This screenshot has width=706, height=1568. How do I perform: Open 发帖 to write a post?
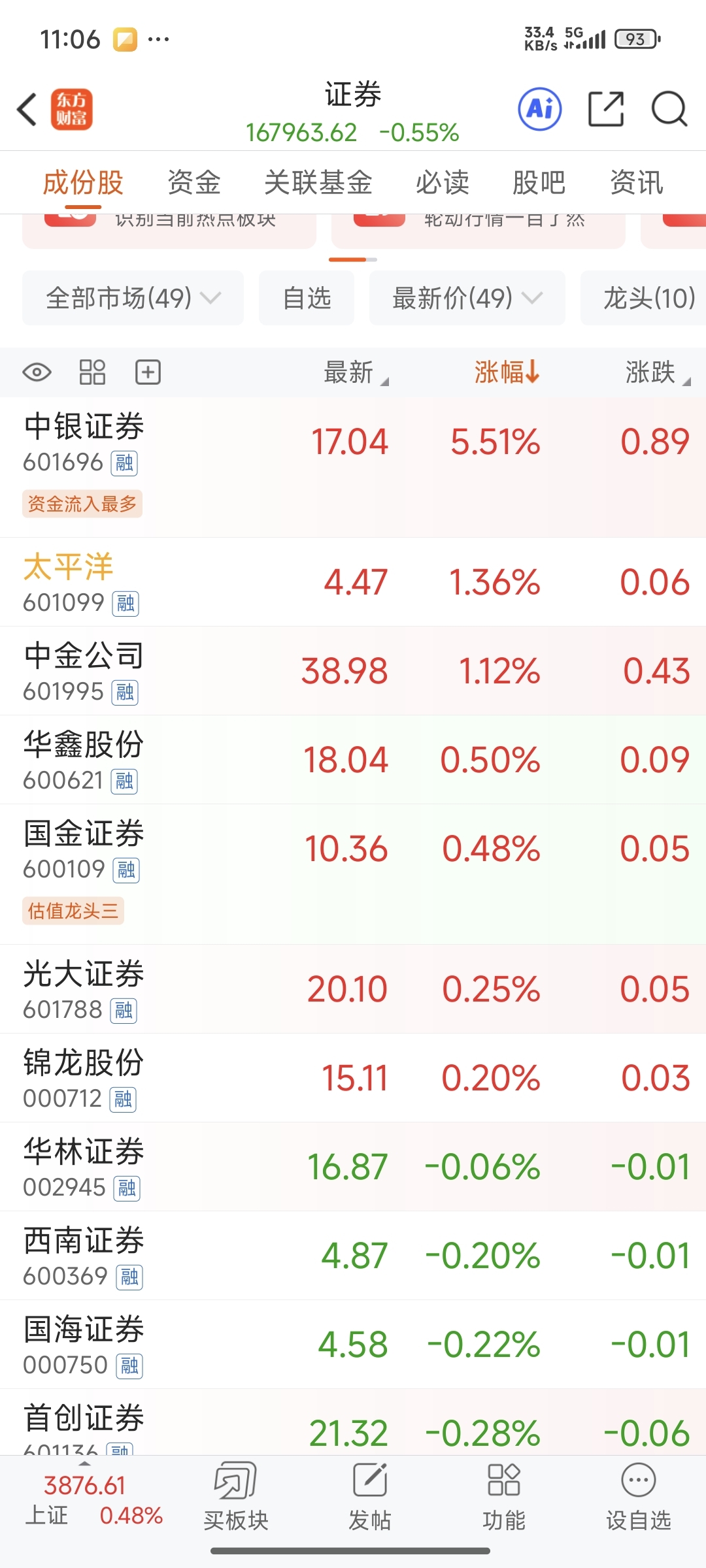[370, 1496]
